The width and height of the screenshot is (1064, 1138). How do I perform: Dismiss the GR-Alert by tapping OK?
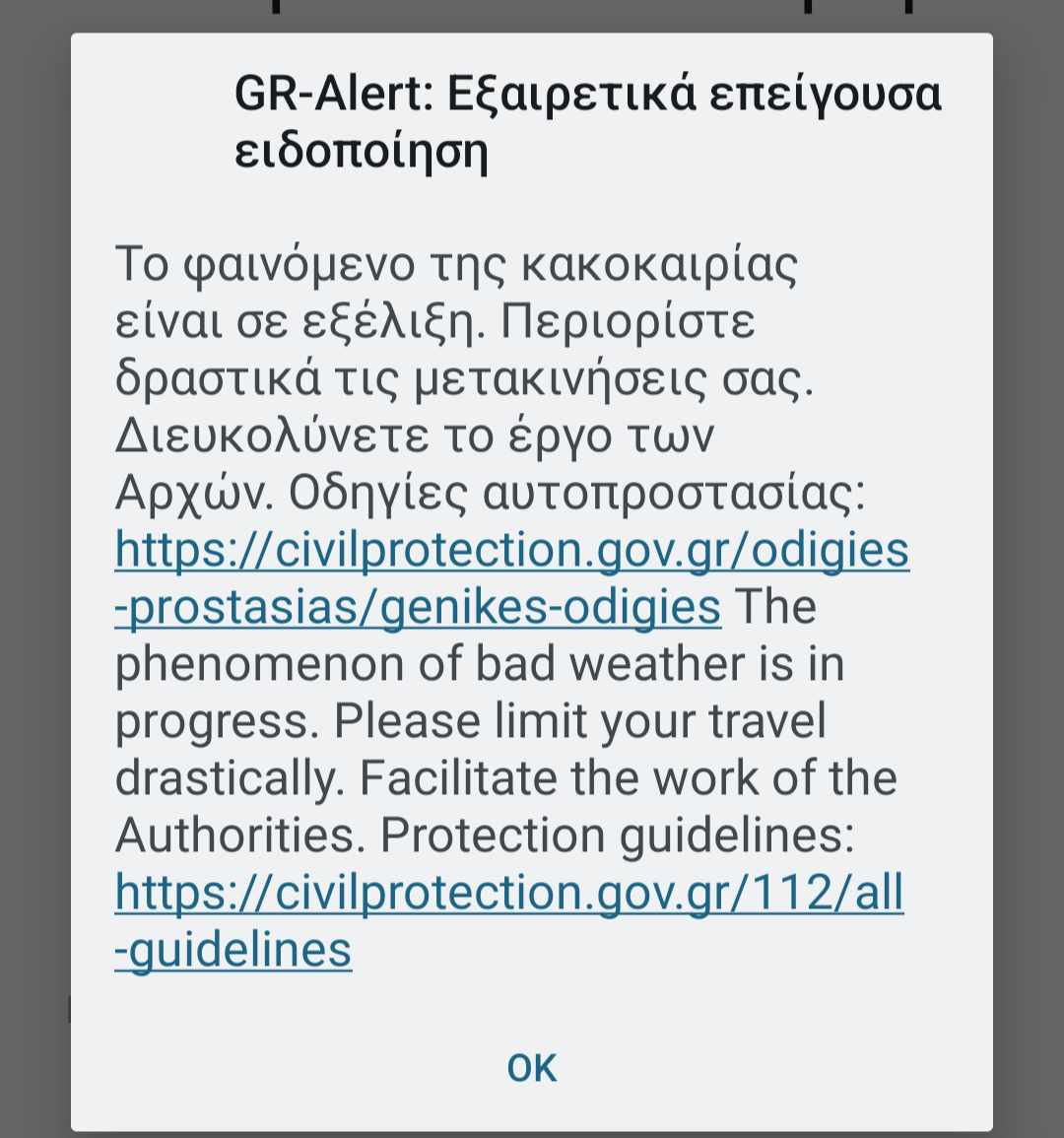(531, 1068)
